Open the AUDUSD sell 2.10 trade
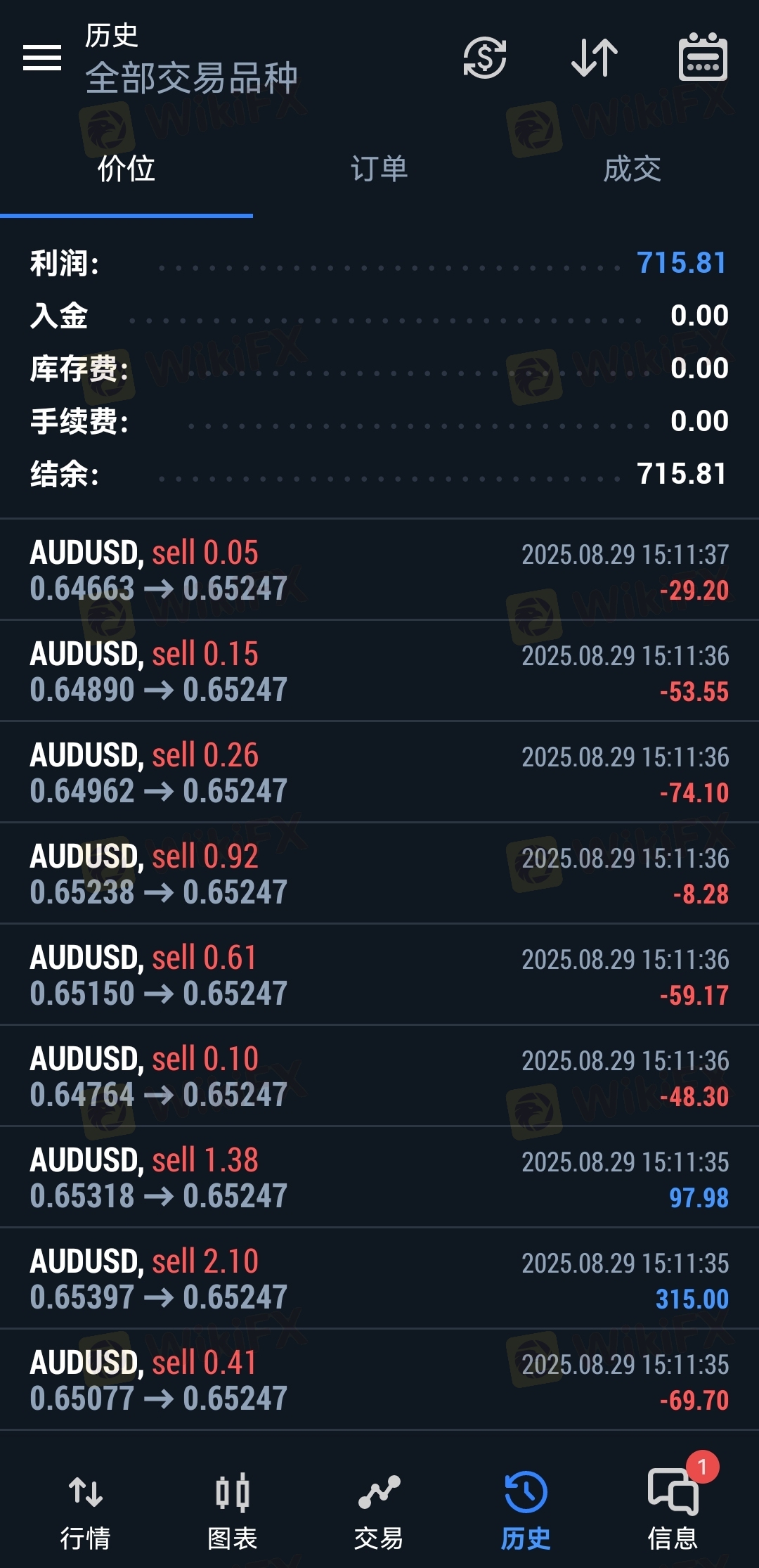Image resolution: width=759 pixels, height=1568 pixels. pyautogui.click(x=379, y=1279)
